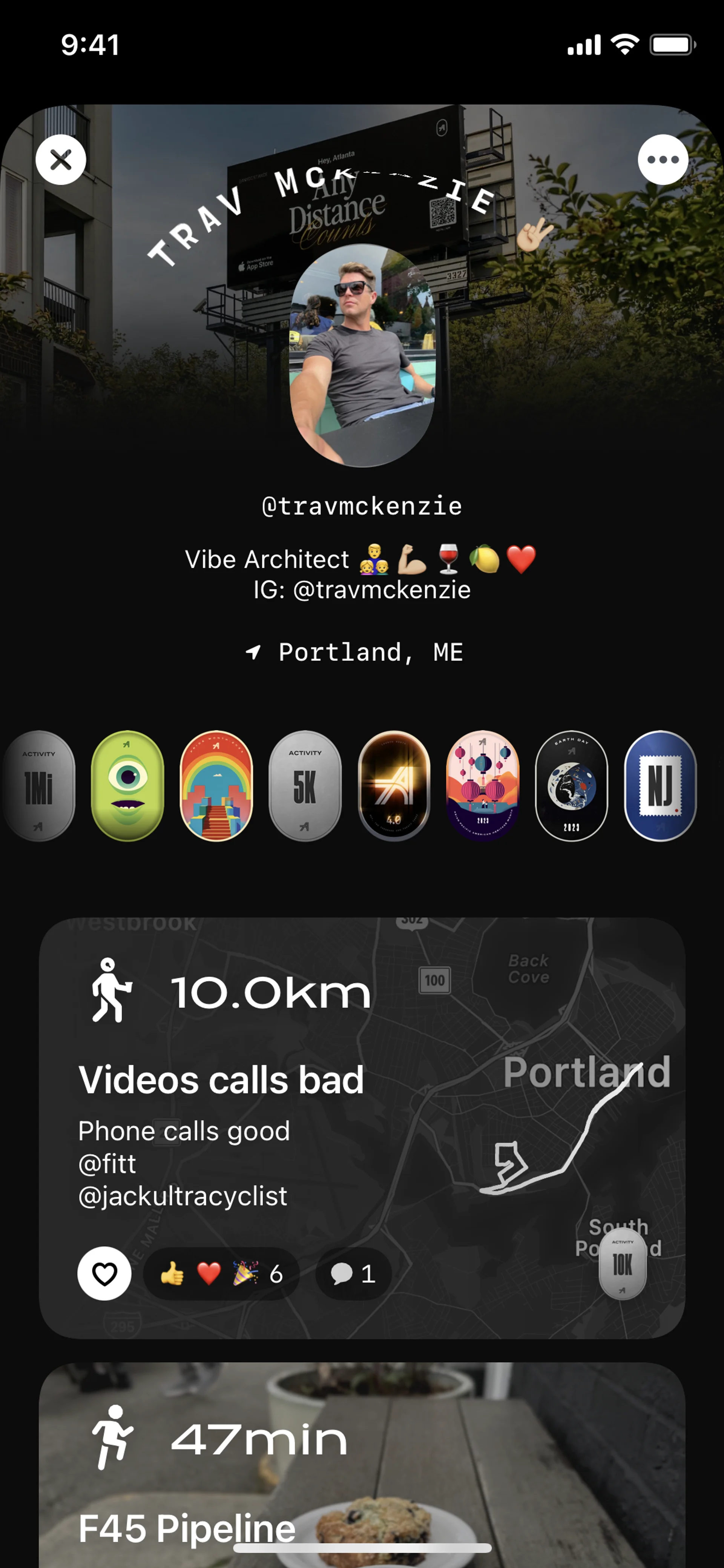Open the rainbow stairs badge
The width and height of the screenshot is (724, 1568).
coord(216,786)
